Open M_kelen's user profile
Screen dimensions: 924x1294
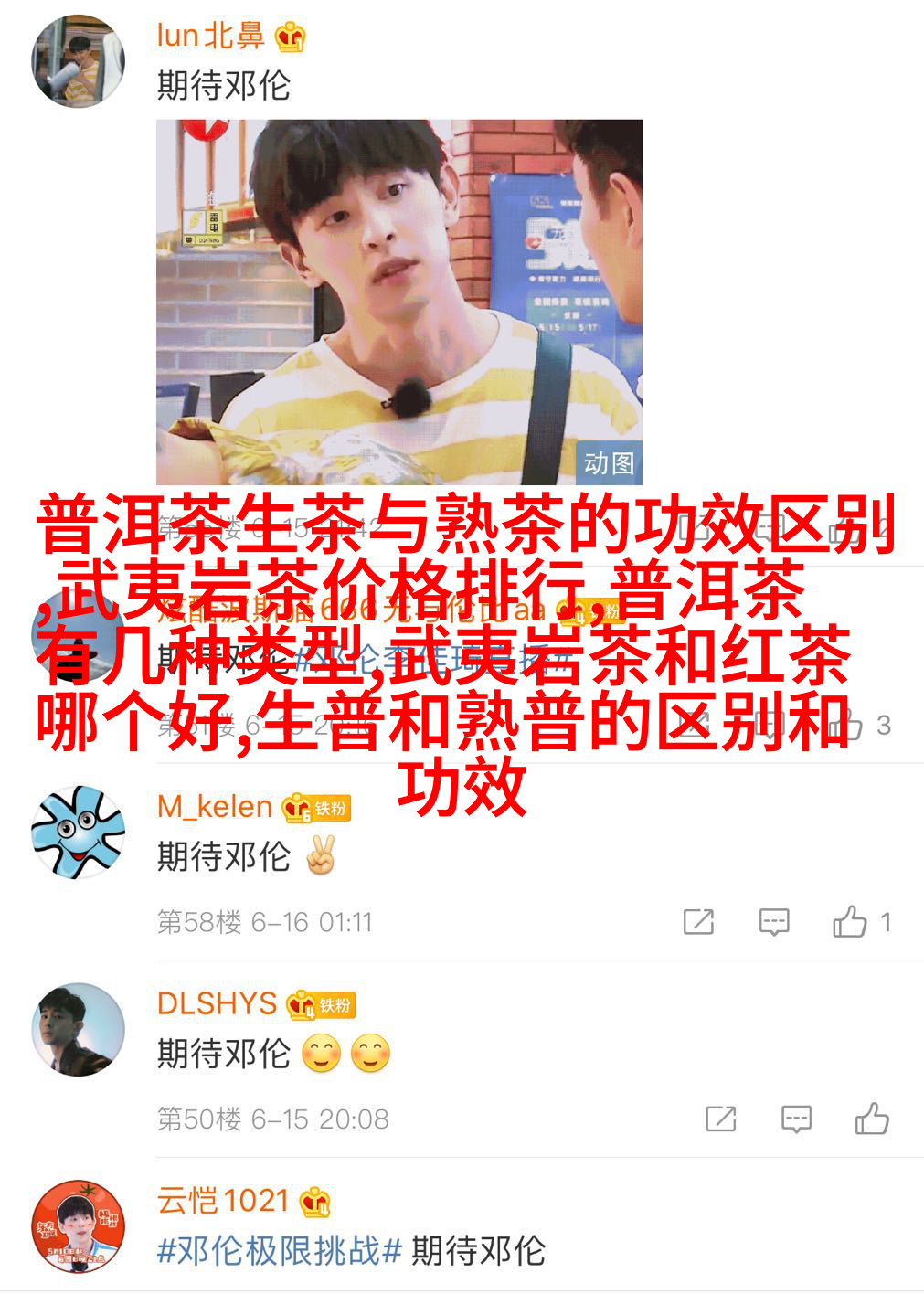(x=215, y=806)
